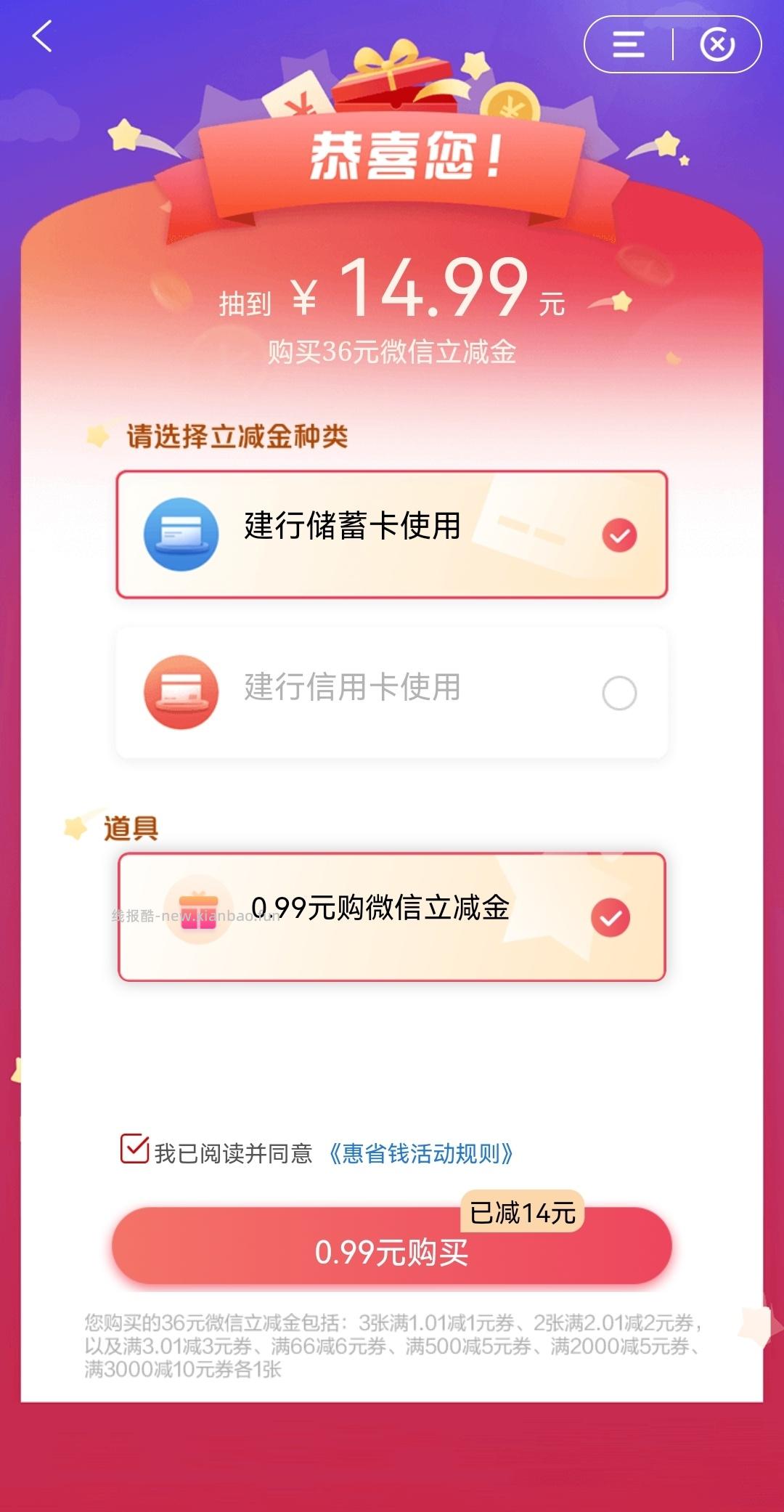Select 建行储蓄卡使用 option
The image size is (784, 1512).
pyautogui.click(x=392, y=534)
